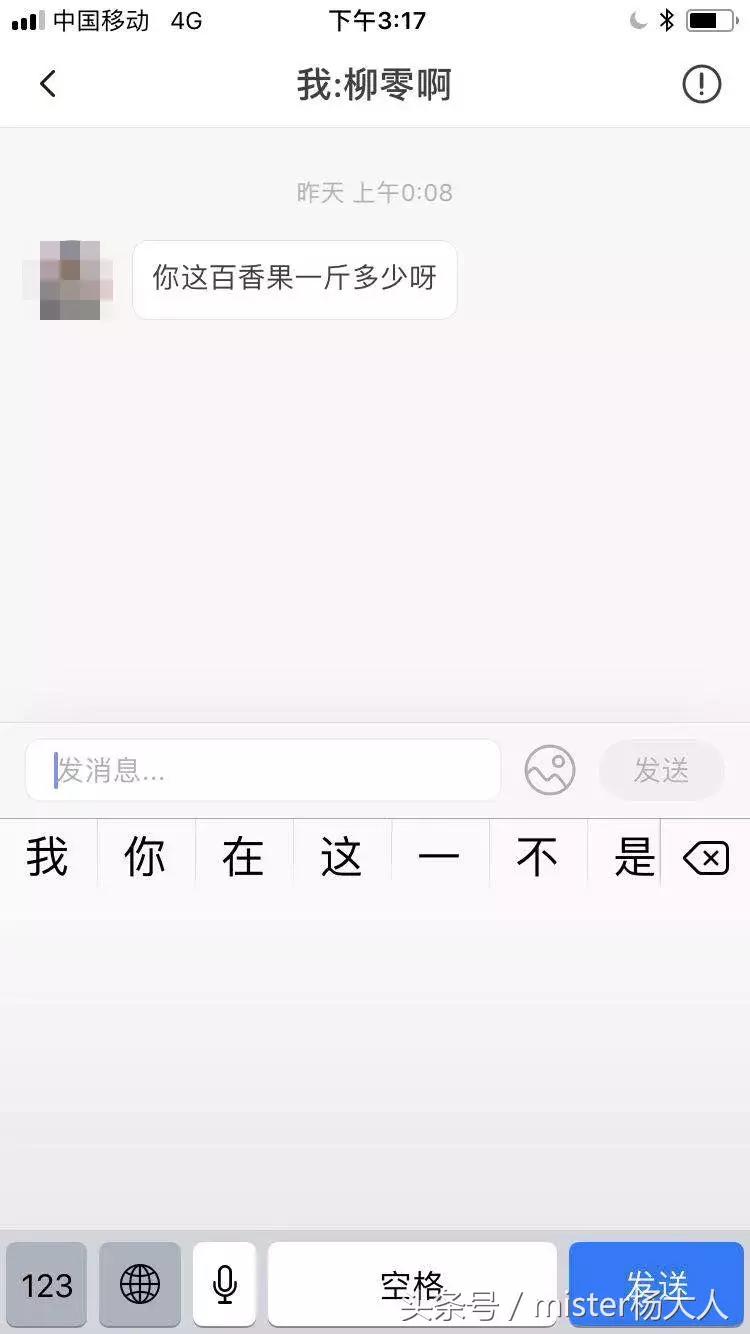The image size is (750, 1334).
Task: Switch to the numeric 123 keyboard
Action: click(x=46, y=1285)
